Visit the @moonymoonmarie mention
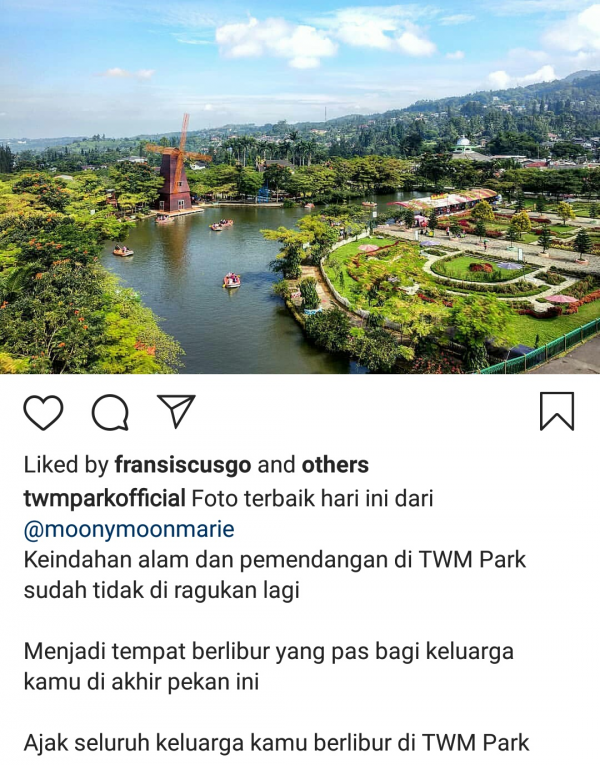Image resolution: width=600 pixels, height=765 pixels. (128, 529)
